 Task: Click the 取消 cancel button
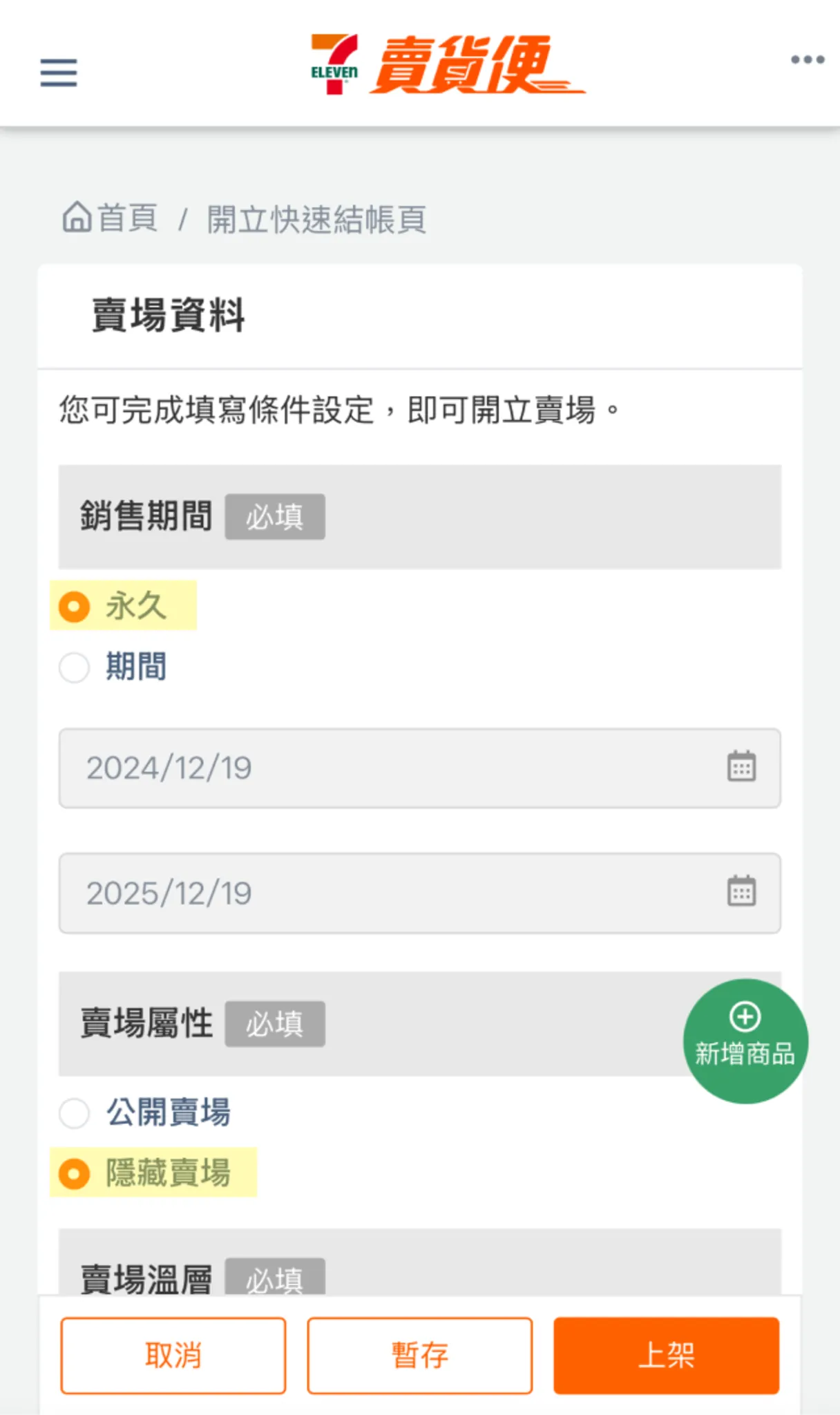172,1355
